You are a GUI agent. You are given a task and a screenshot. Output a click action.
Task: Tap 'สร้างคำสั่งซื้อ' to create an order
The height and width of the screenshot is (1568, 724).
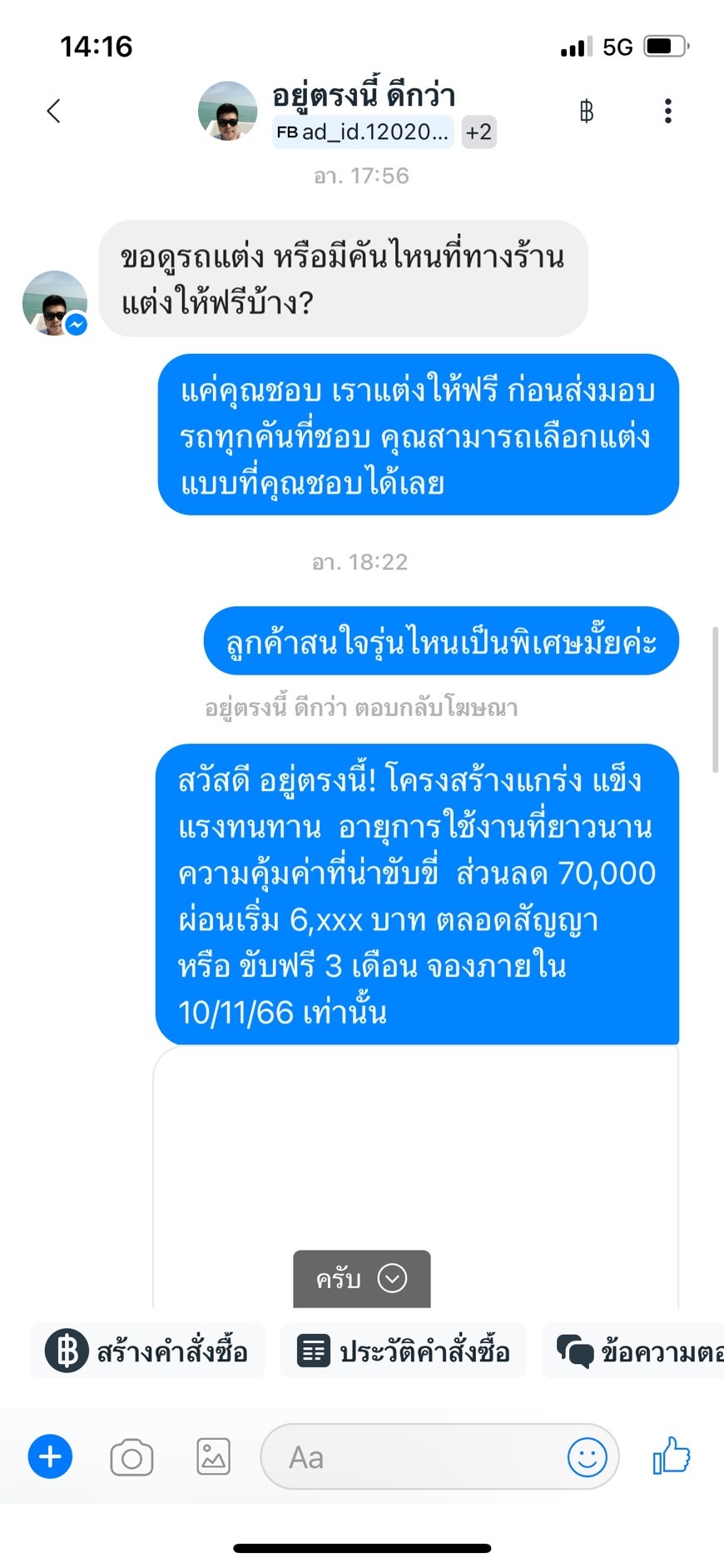(148, 1351)
